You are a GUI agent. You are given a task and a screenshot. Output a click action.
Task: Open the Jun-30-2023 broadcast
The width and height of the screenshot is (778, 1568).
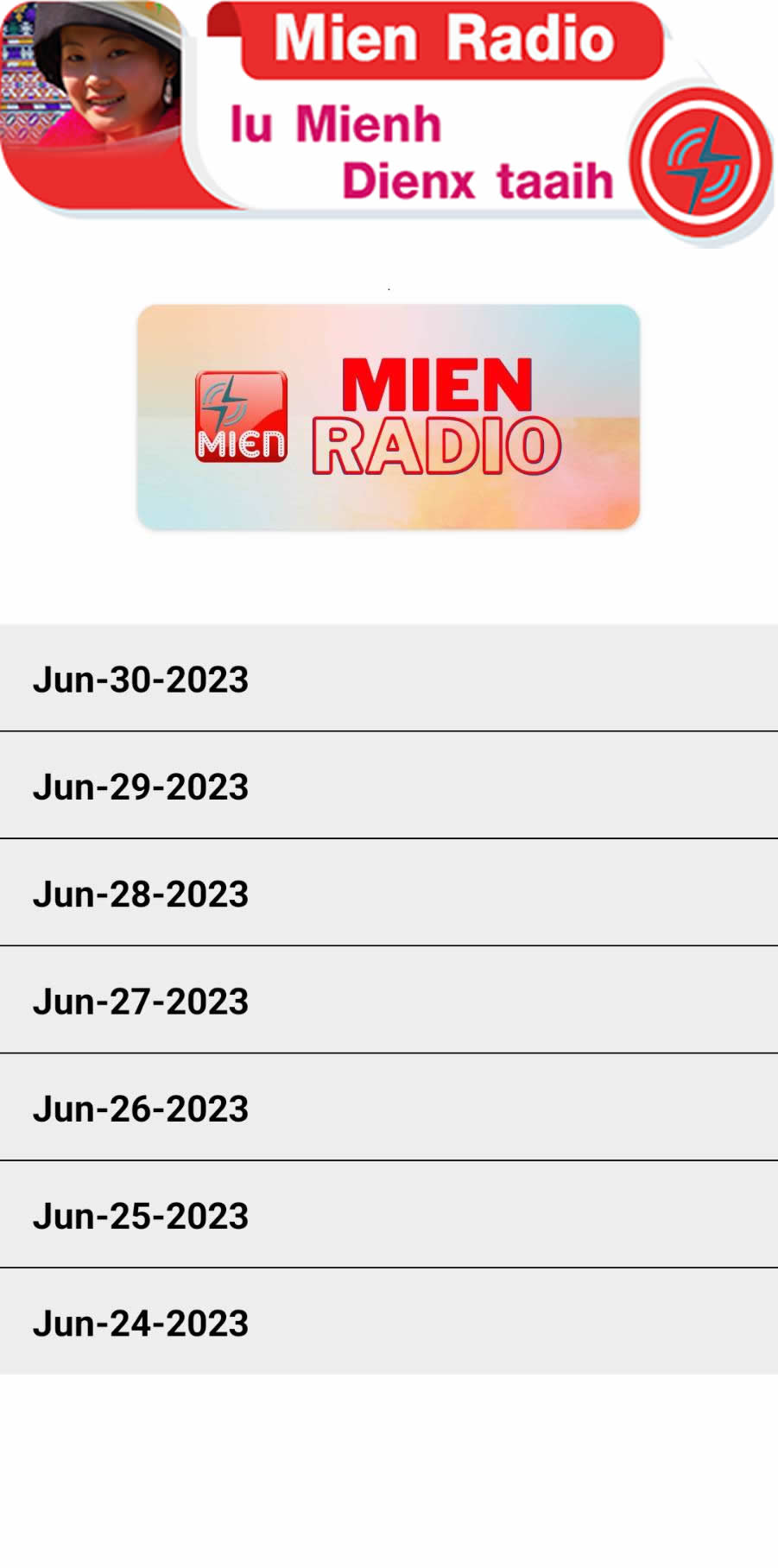point(389,678)
